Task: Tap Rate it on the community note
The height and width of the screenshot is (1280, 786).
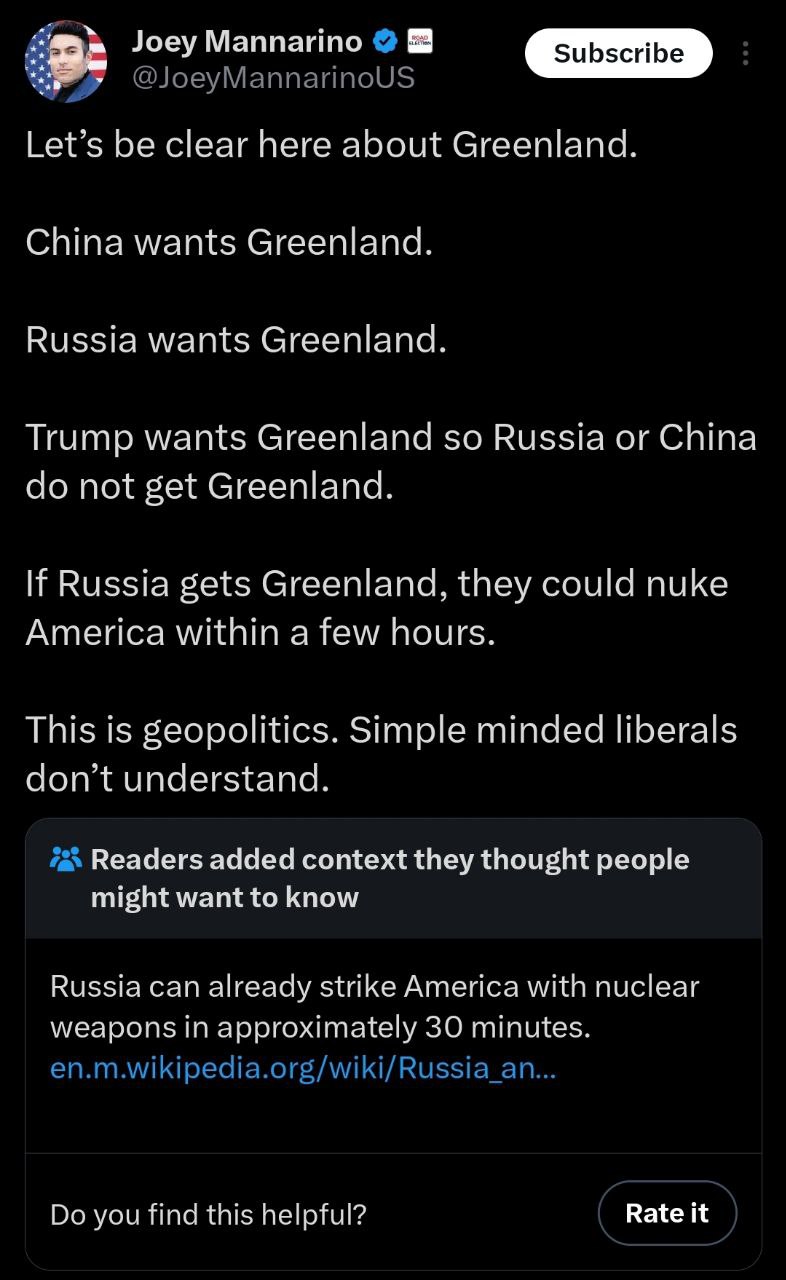Action: point(666,1213)
